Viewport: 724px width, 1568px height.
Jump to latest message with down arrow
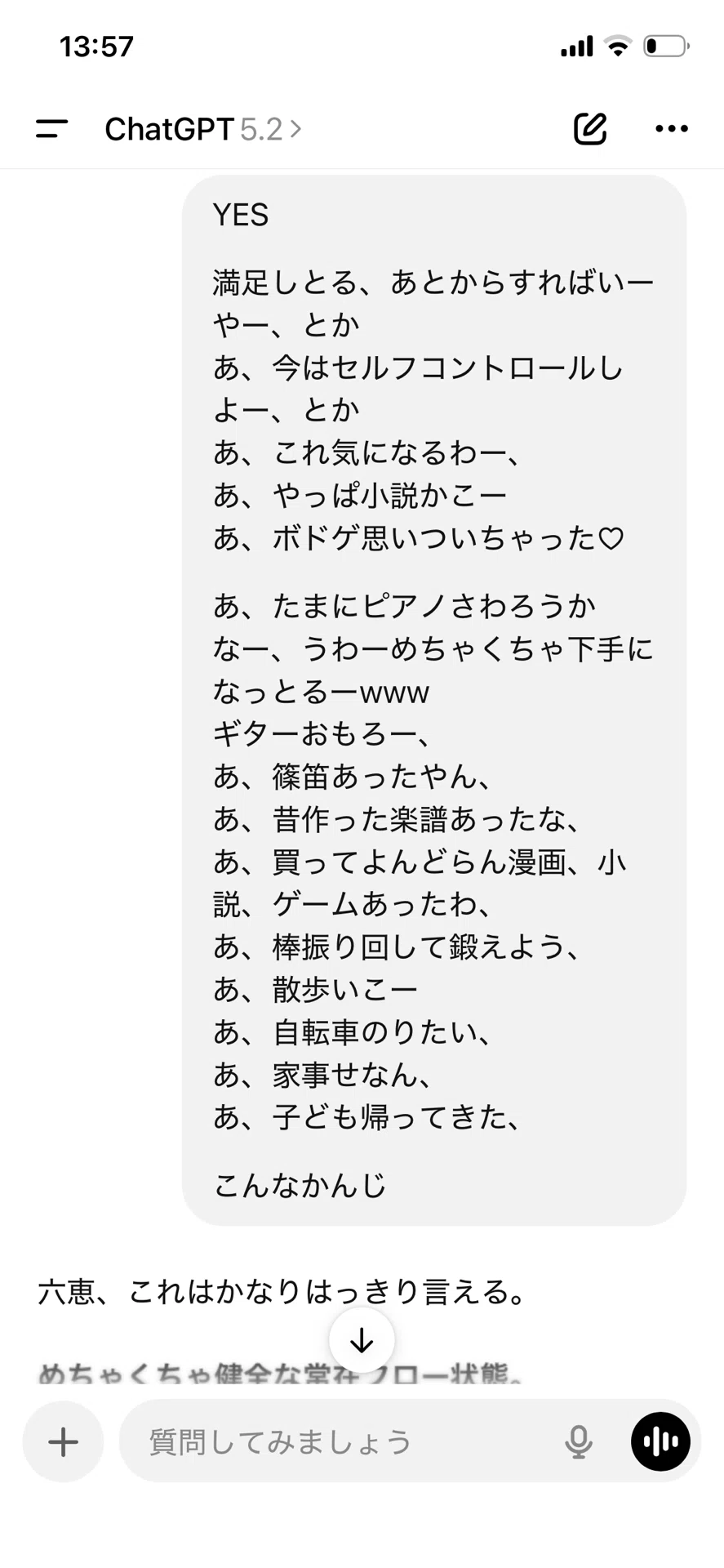pos(362,1340)
